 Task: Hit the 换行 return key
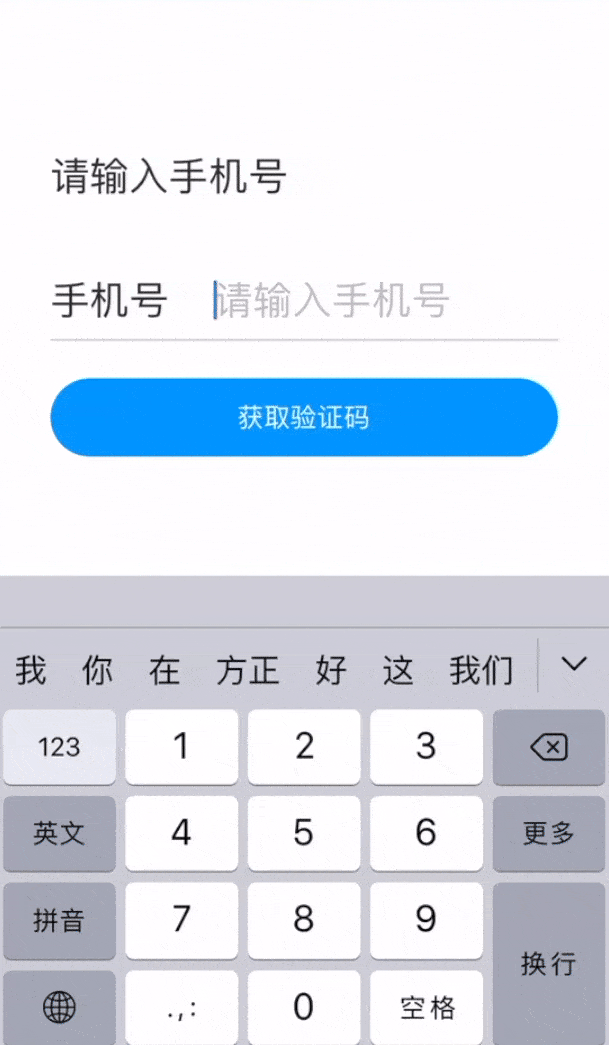[548, 962]
